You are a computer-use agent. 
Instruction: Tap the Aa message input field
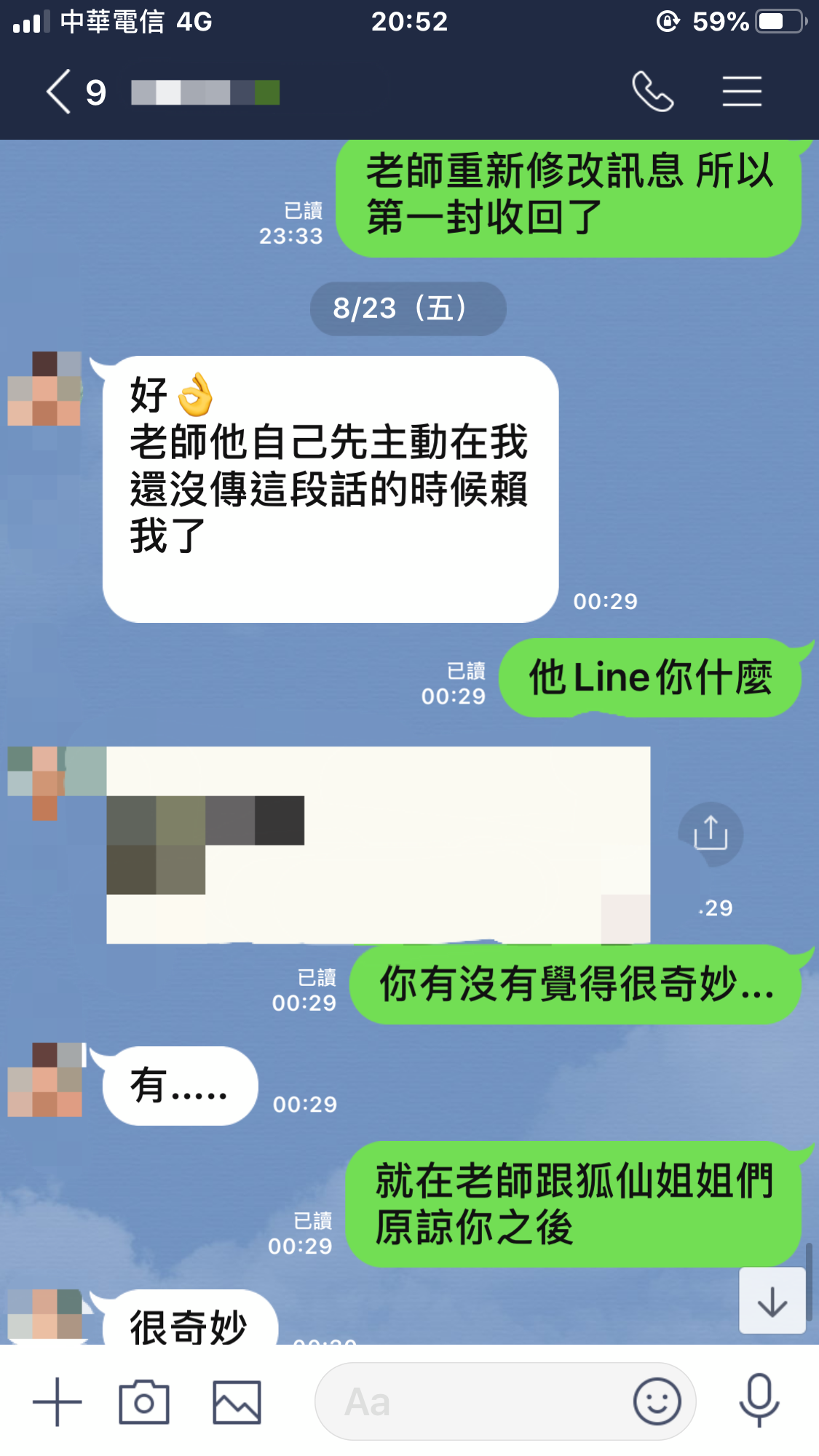coord(473,1401)
